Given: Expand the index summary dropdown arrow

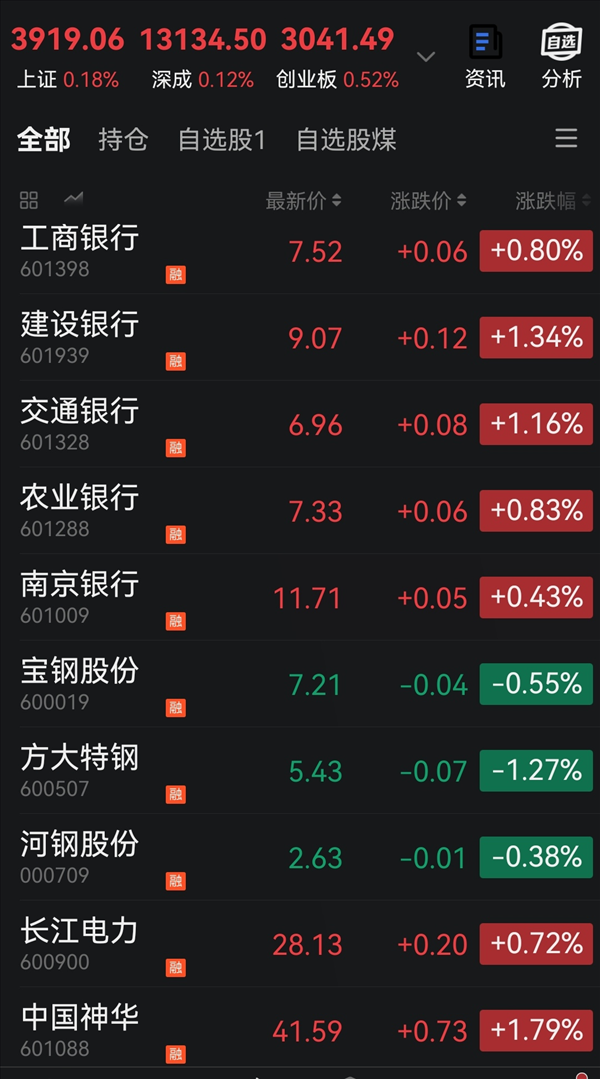Looking at the screenshot, I should pos(426,57).
